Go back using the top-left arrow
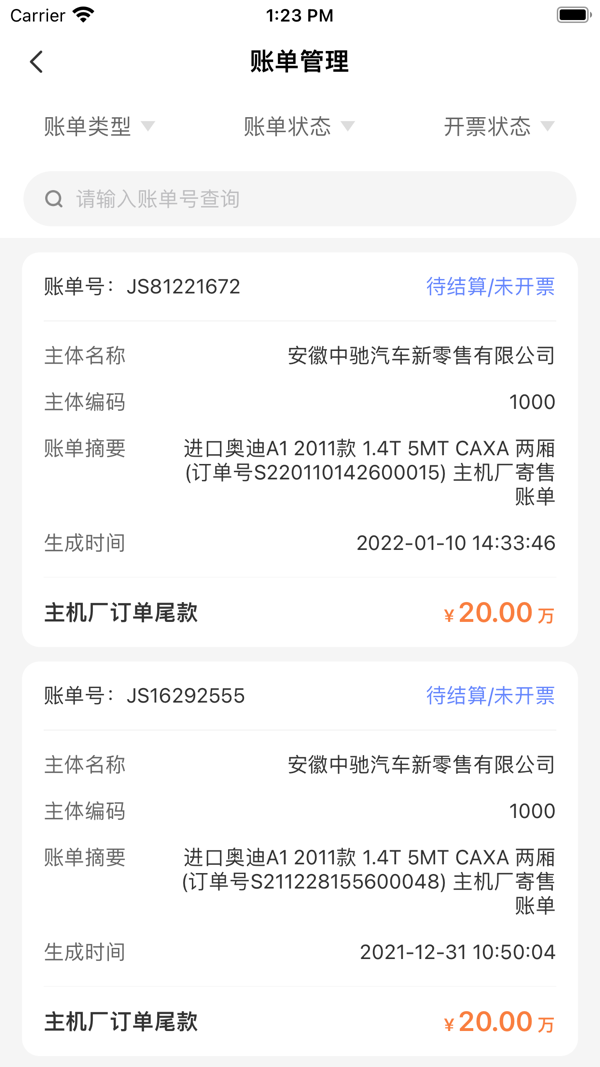 (36, 62)
